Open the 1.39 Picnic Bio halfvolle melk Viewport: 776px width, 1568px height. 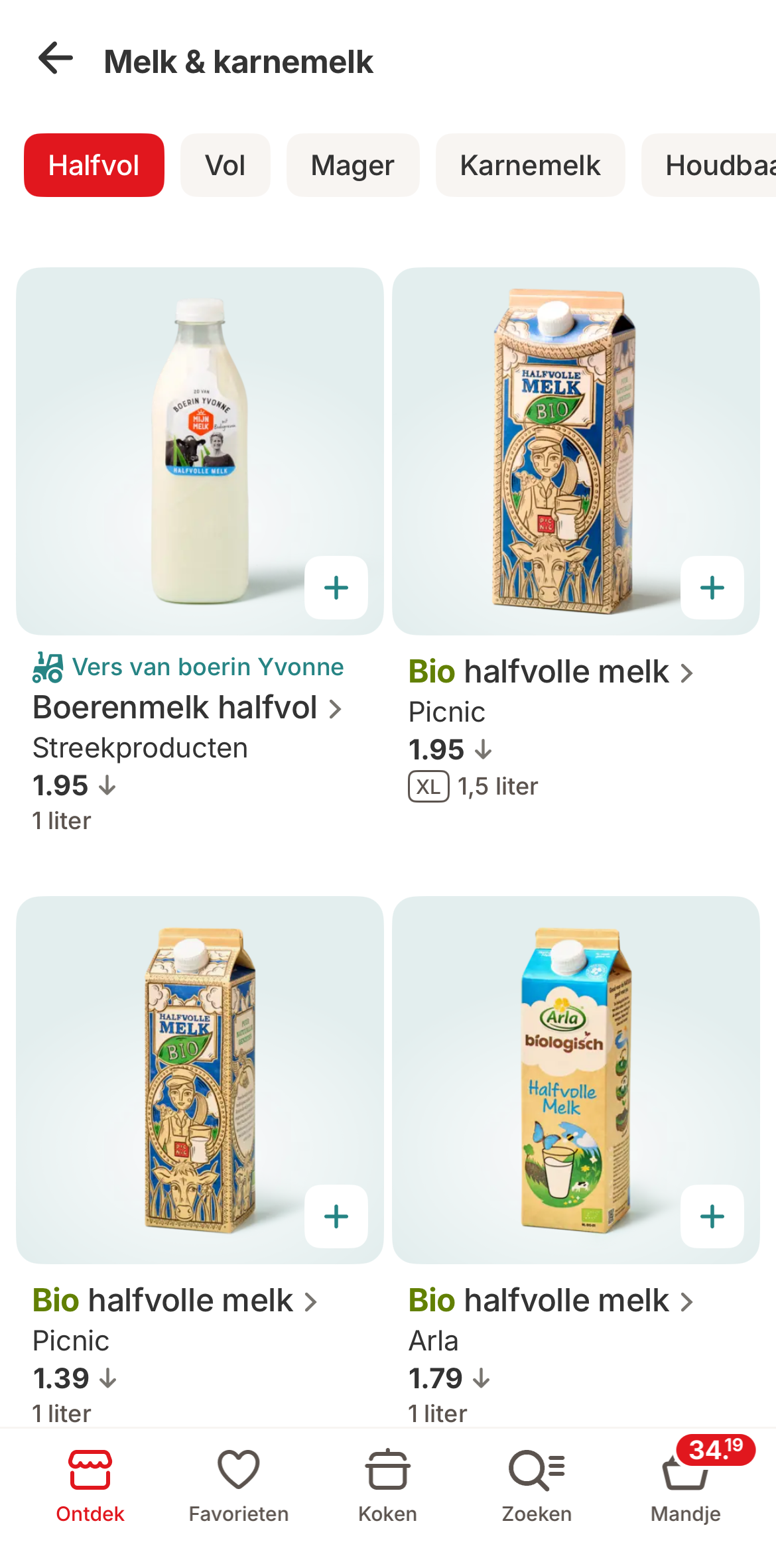click(x=175, y=1301)
